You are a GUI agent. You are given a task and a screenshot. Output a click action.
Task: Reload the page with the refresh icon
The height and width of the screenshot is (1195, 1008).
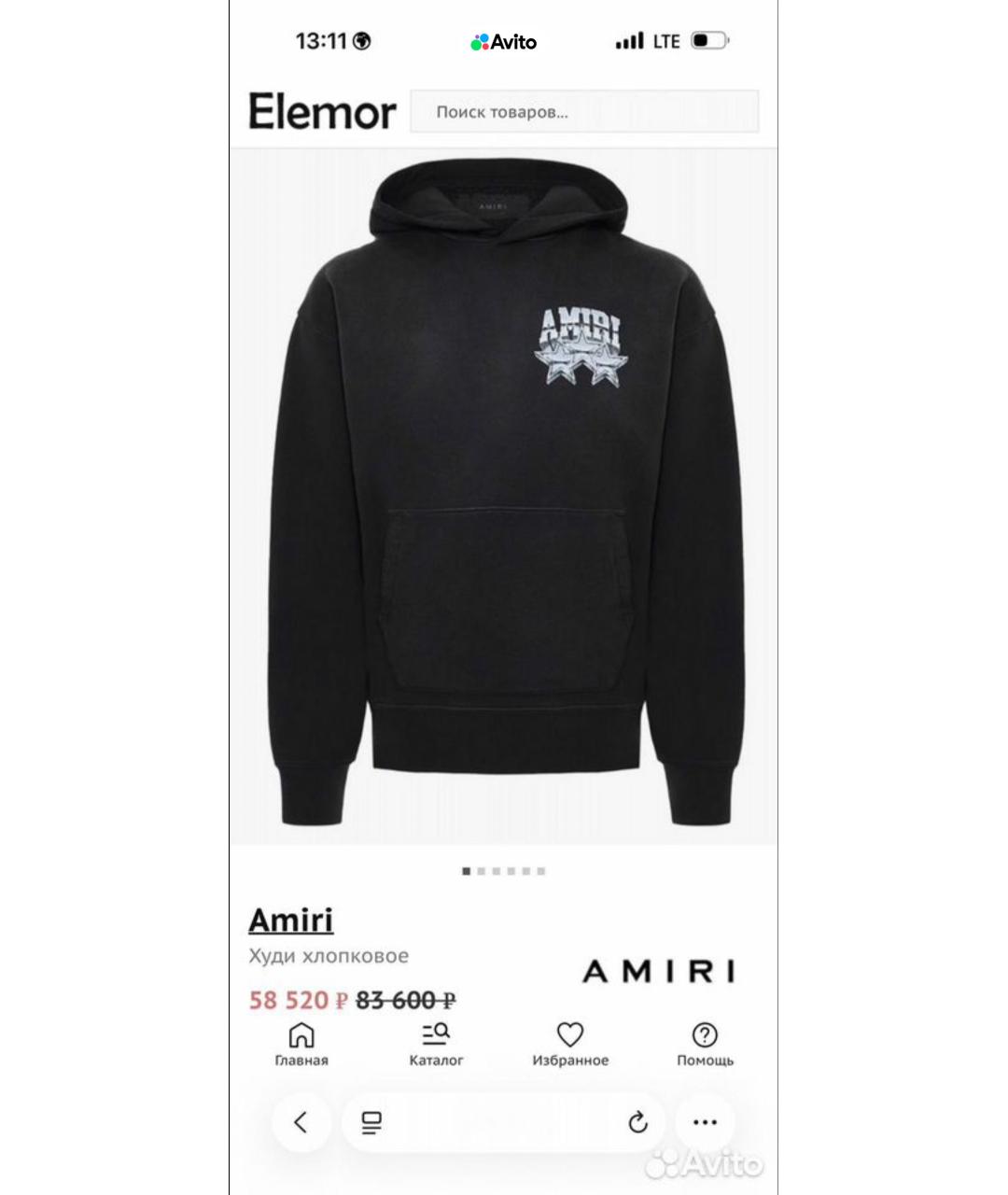(x=637, y=1122)
